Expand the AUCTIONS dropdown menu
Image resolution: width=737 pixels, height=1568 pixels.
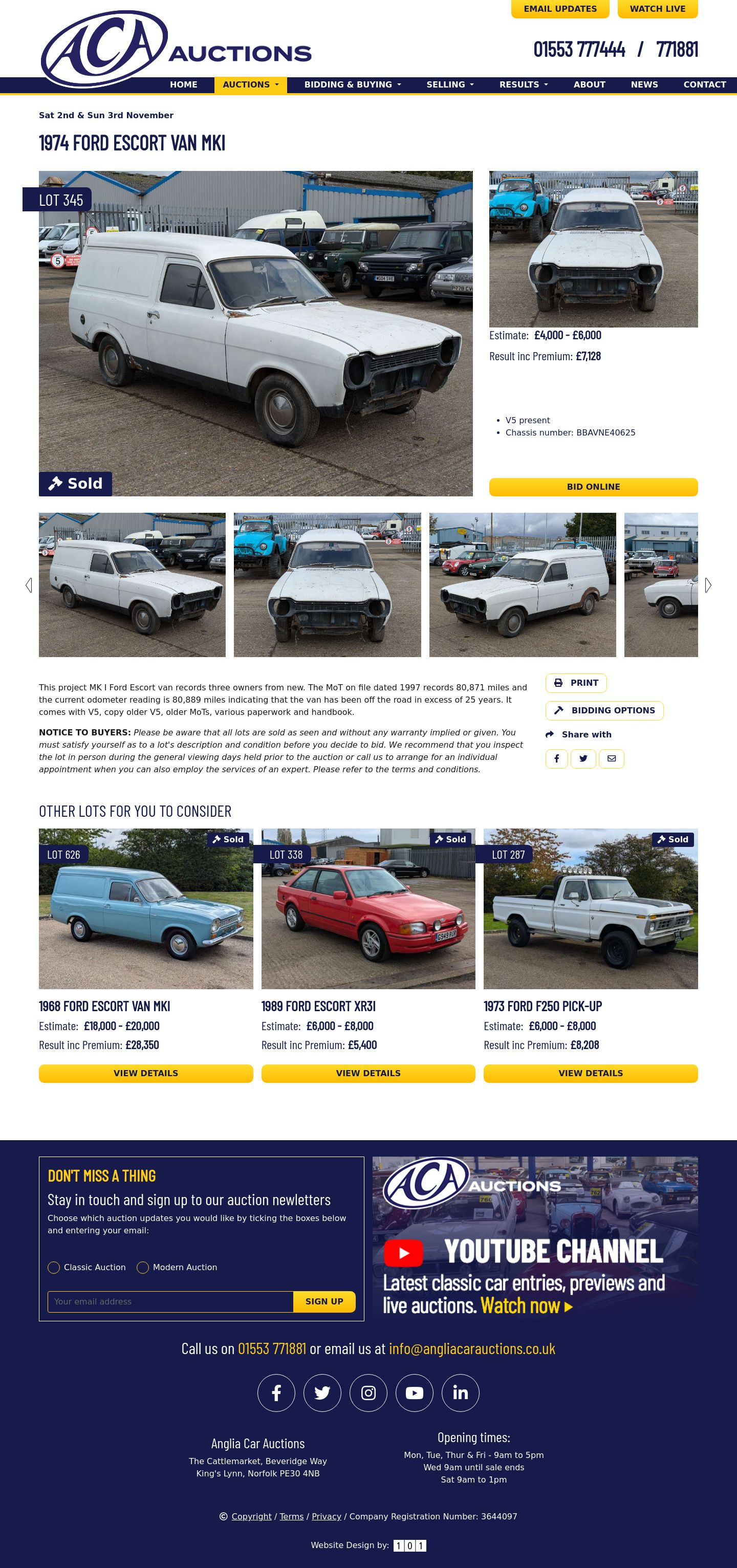click(250, 84)
